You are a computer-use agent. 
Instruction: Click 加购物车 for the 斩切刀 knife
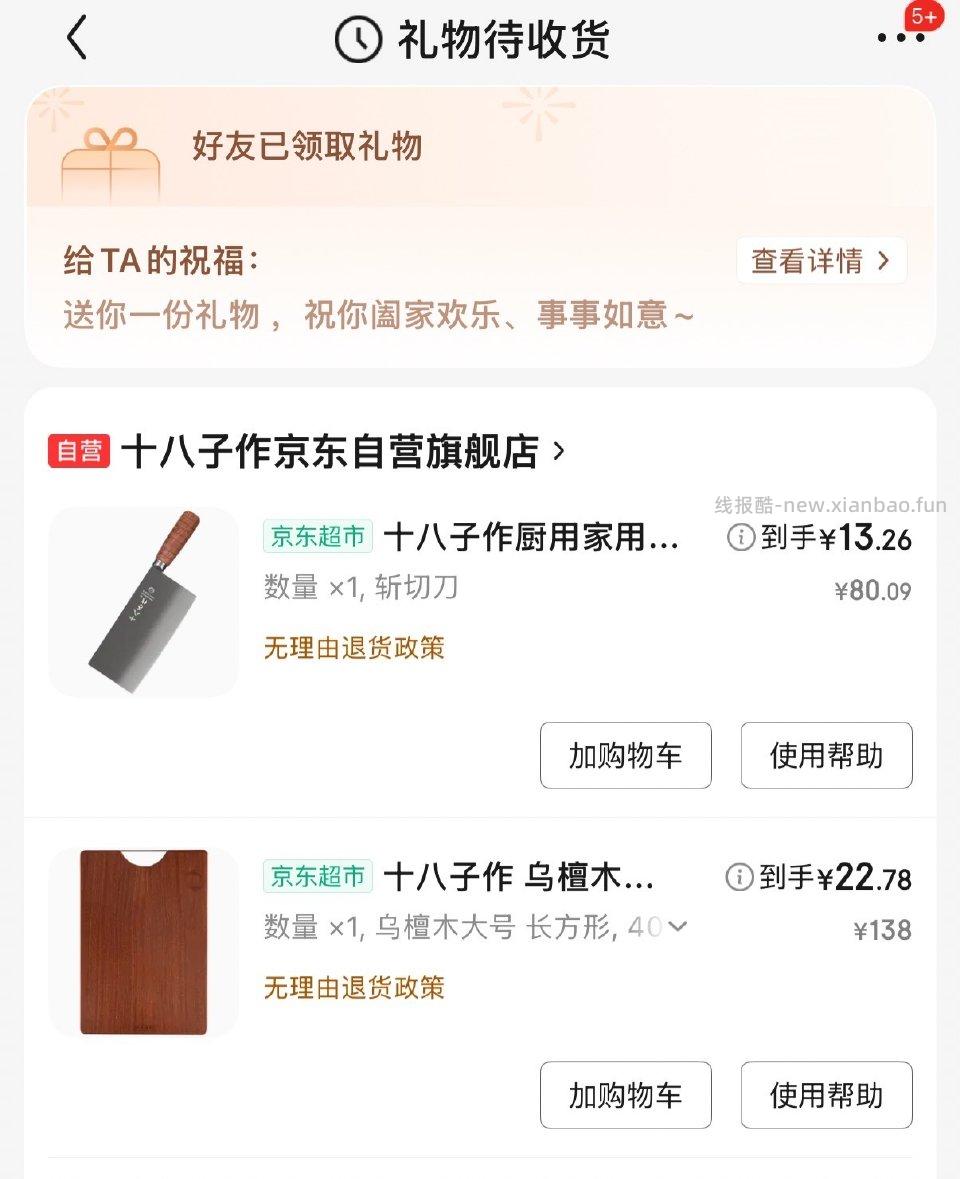[x=624, y=756]
